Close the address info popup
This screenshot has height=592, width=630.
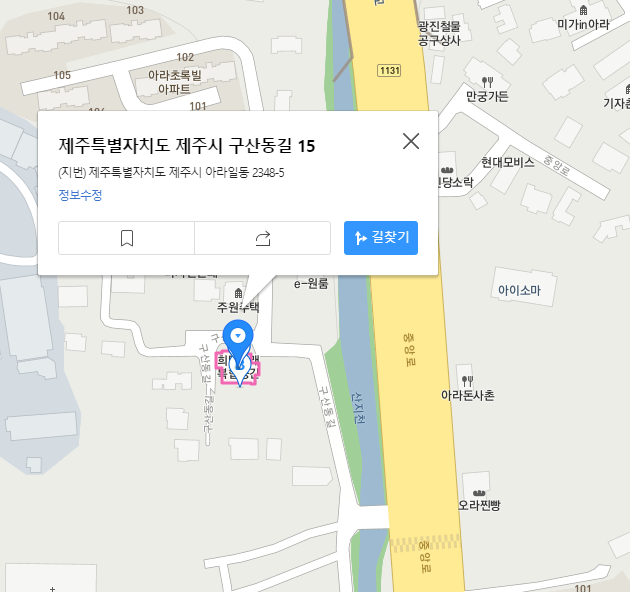pyautogui.click(x=411, y=141)
